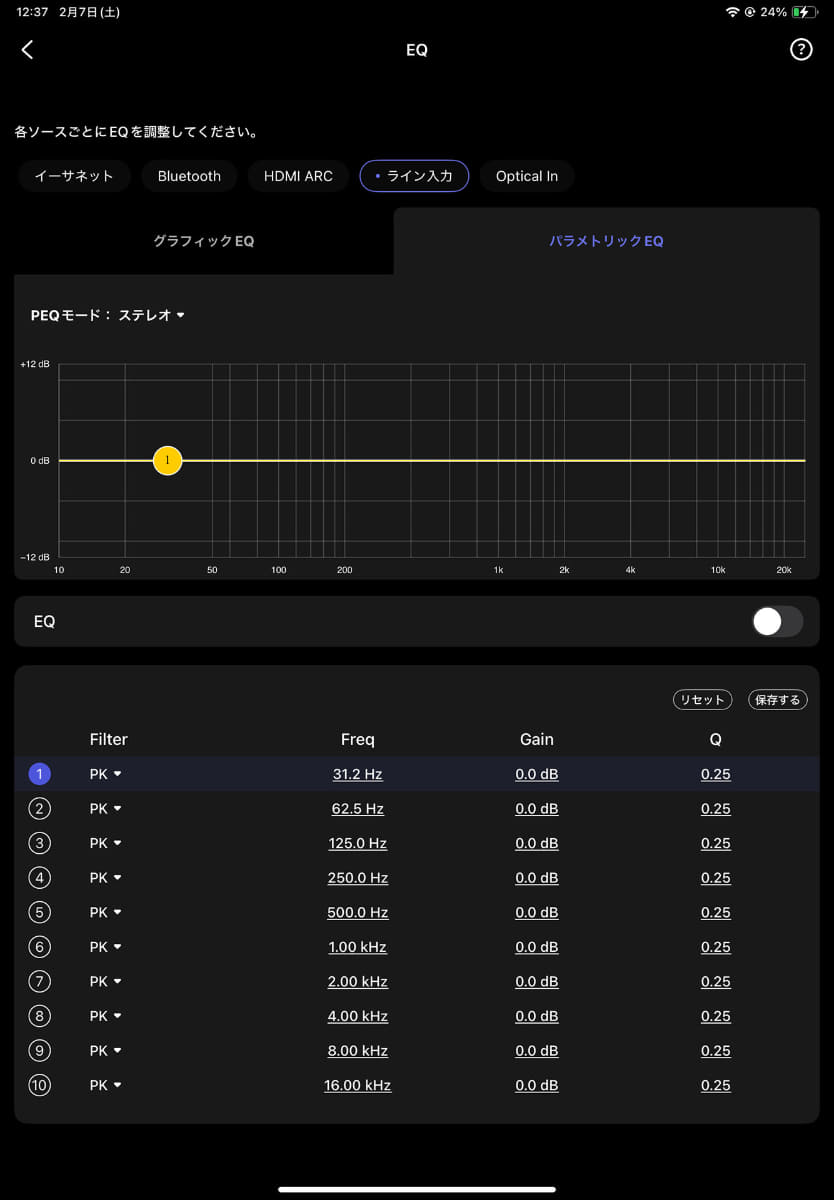The width and height of the screenshot is (834, 1200).
Task: Switch source to Optical In
Action: tap(527, 176)
